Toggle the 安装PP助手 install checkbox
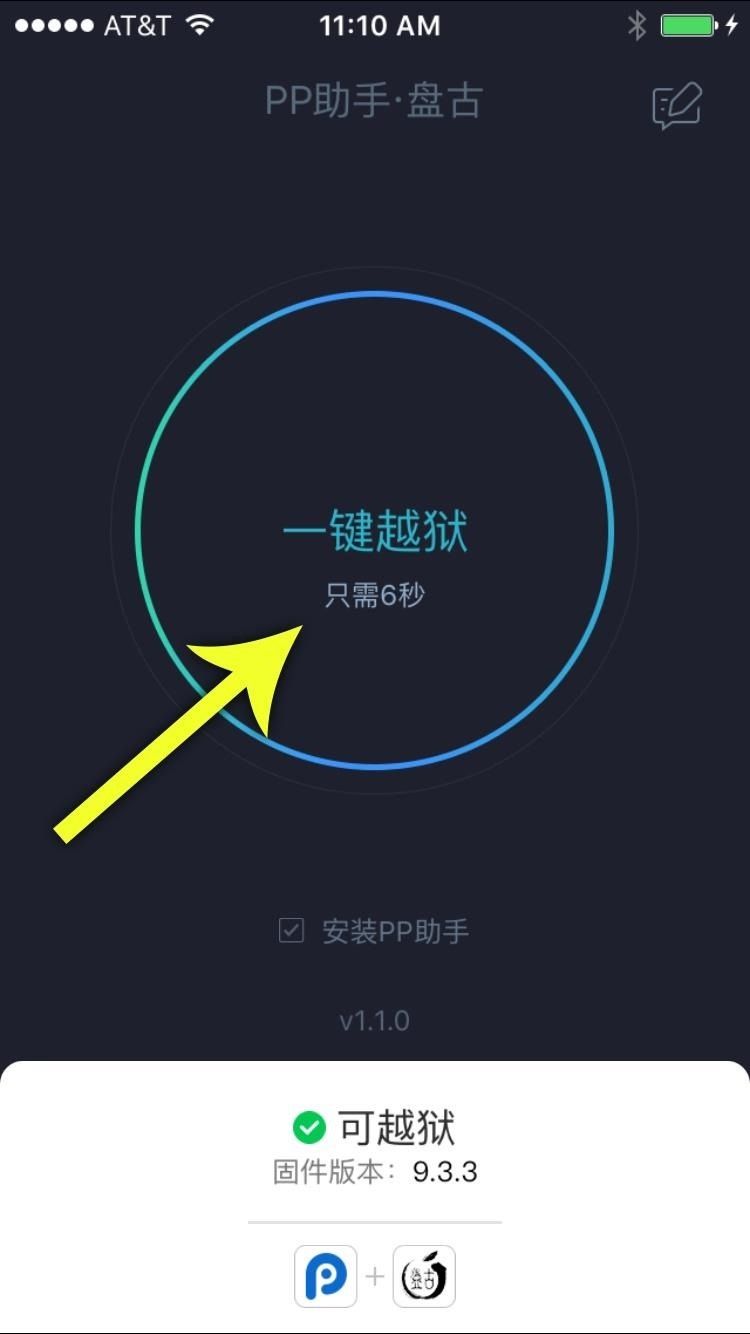750x1334 pixels. click(x=290, y=931)
